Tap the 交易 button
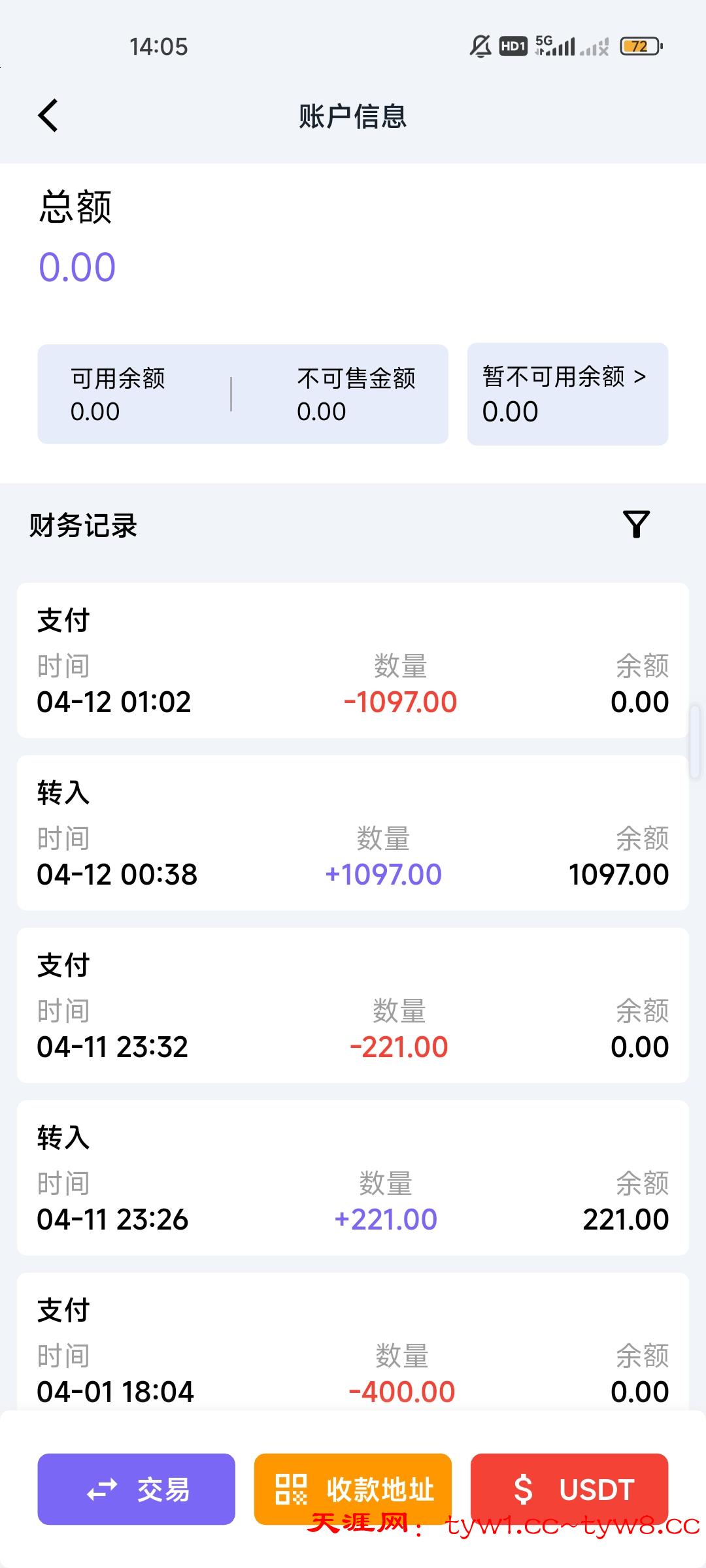Viewport: 706px width, 1568px height. click(136, 1489)
